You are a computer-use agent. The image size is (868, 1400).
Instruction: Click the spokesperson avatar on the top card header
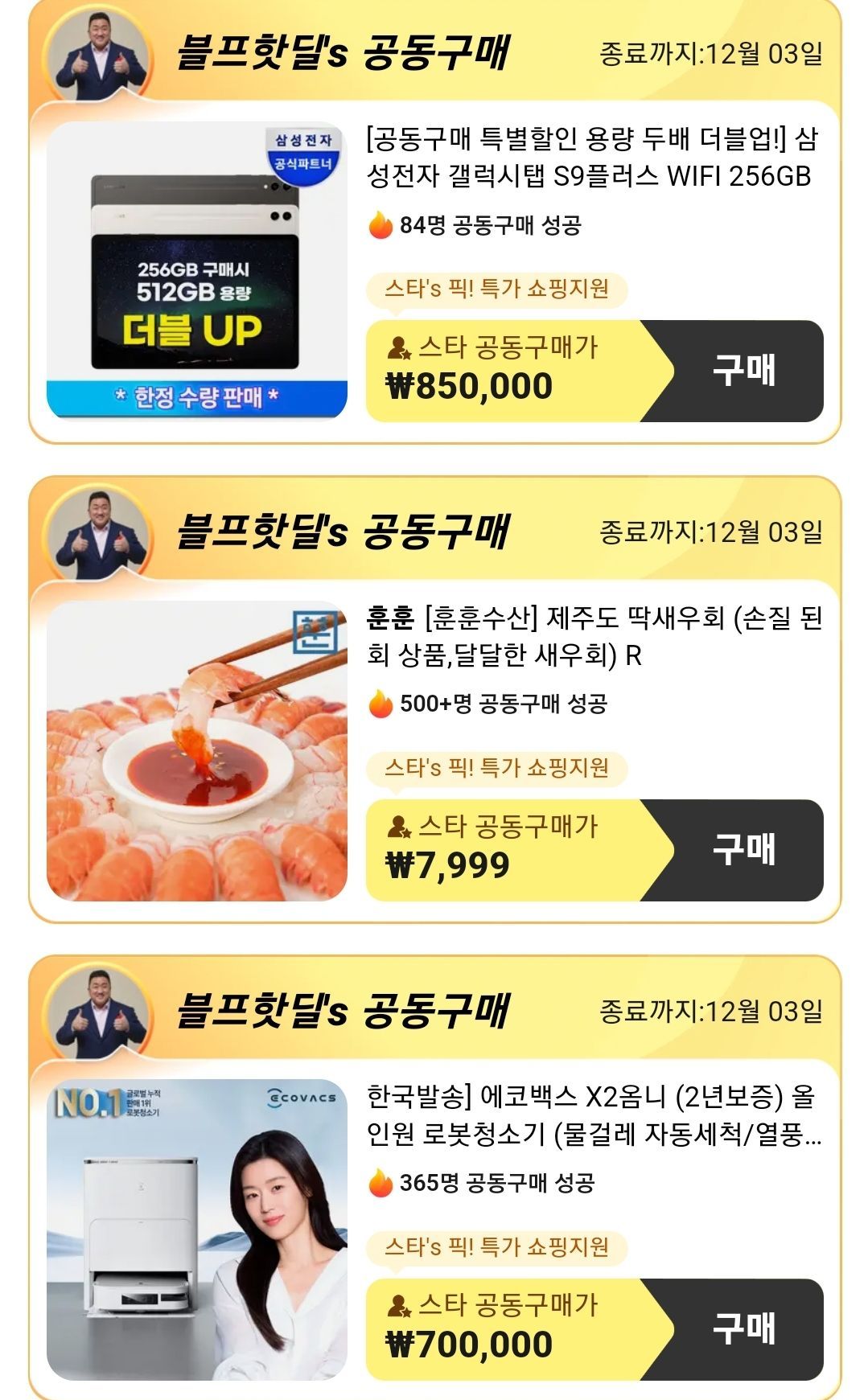coord(98,53)
